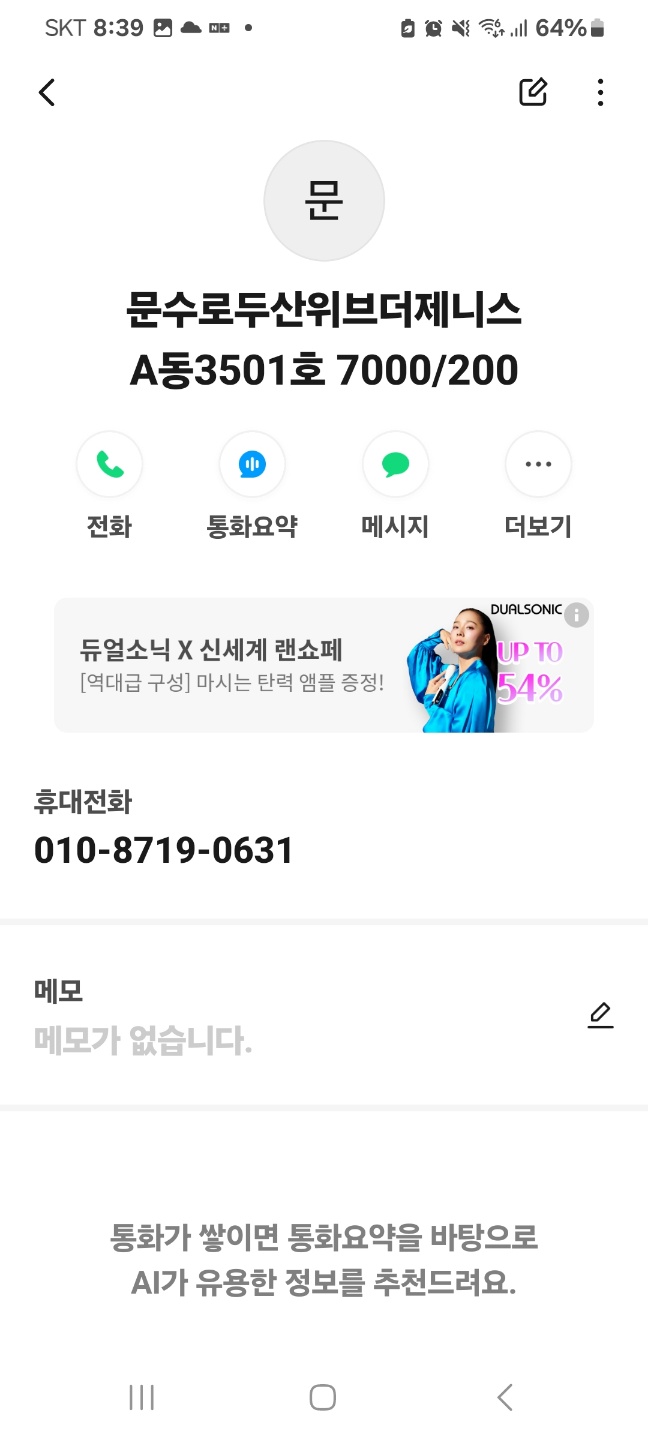Tap the contact profile circle 문

324,201
